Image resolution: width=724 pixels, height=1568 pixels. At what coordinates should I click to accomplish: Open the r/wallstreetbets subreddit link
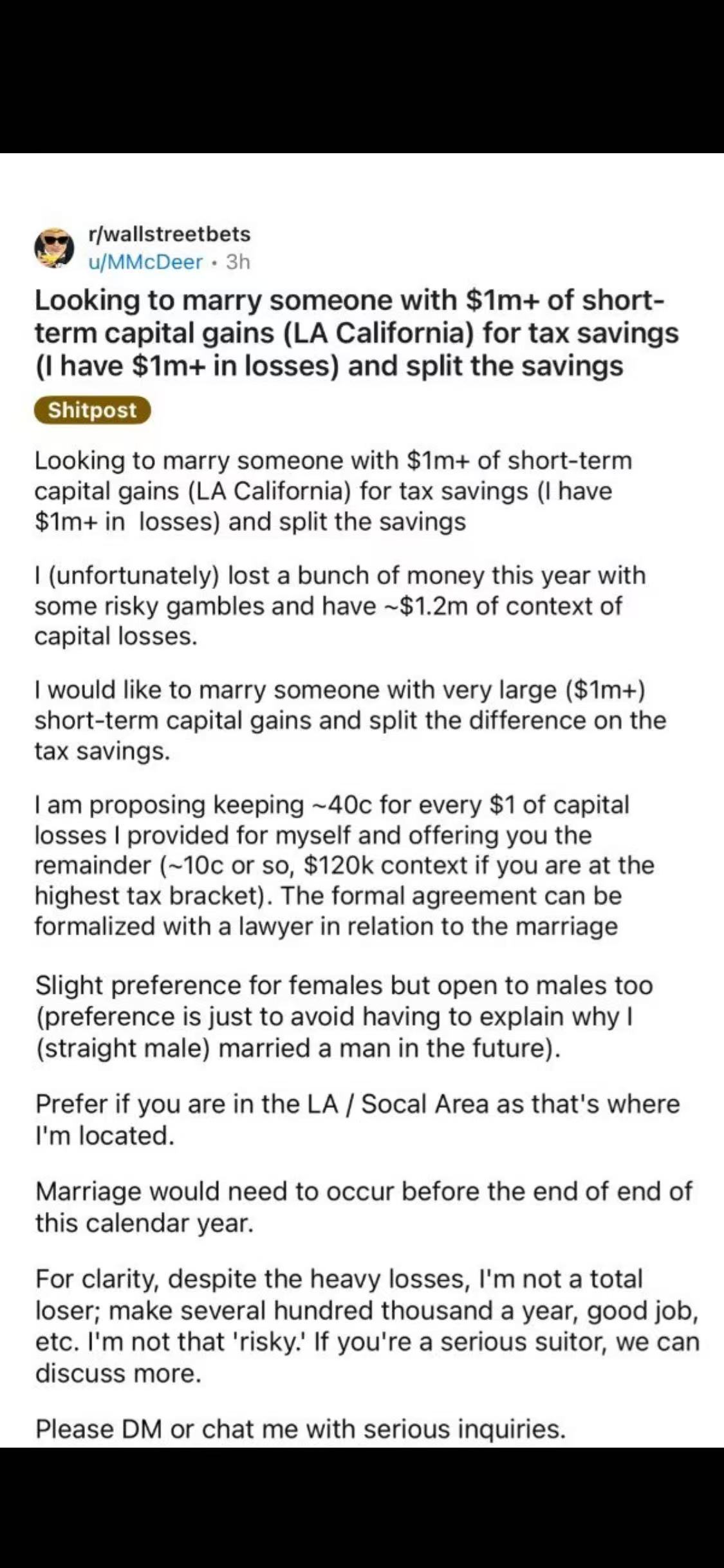pos(169,234)
